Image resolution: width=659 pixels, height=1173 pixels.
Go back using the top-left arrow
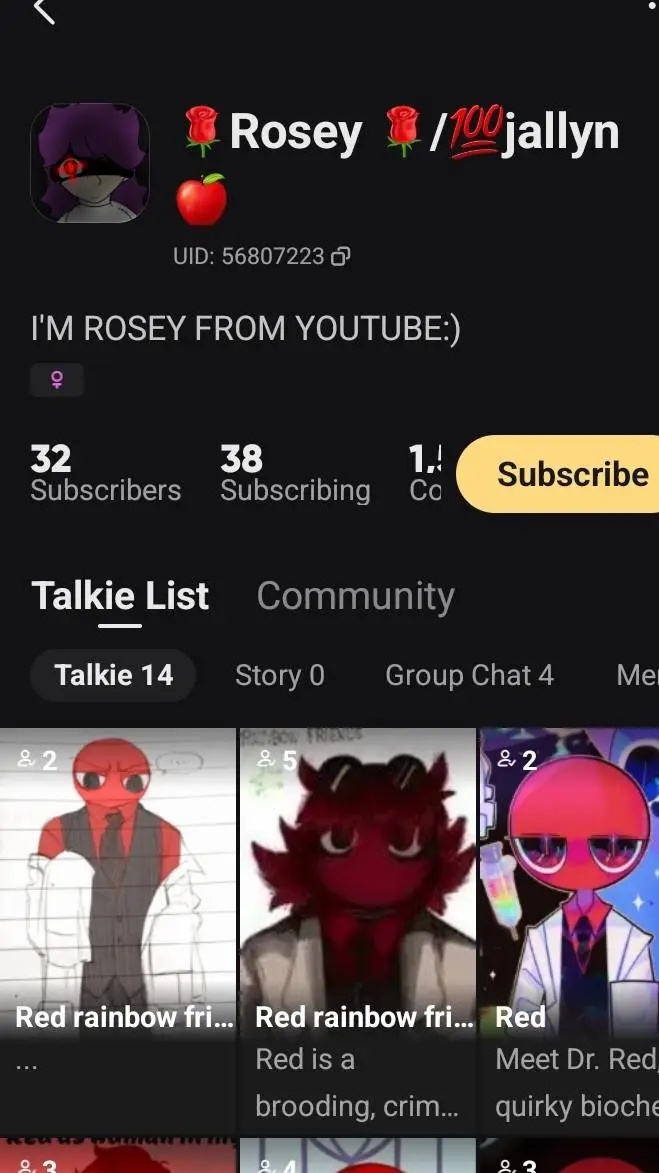(x=43, y=11)
